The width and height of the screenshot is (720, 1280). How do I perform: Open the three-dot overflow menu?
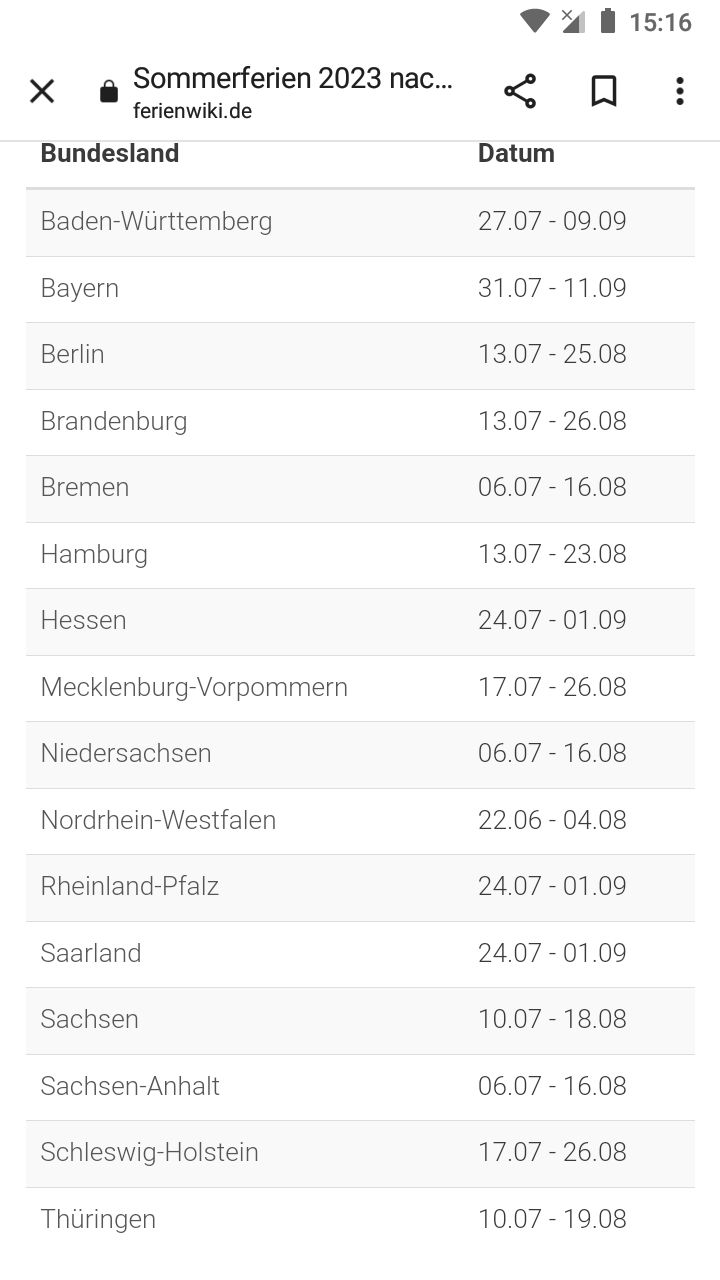(x=680, y=92)
